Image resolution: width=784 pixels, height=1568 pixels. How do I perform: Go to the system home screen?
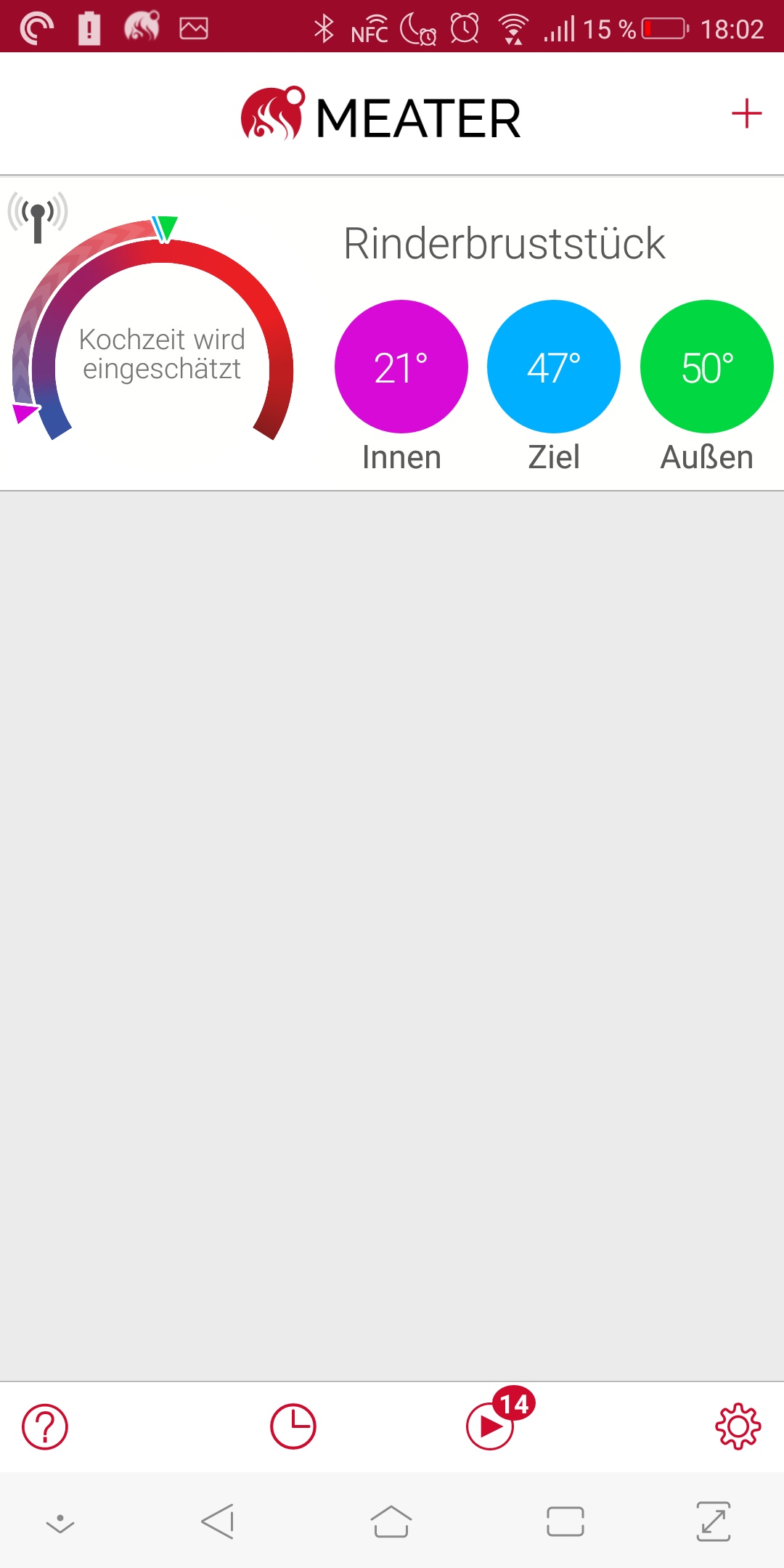391,1522
